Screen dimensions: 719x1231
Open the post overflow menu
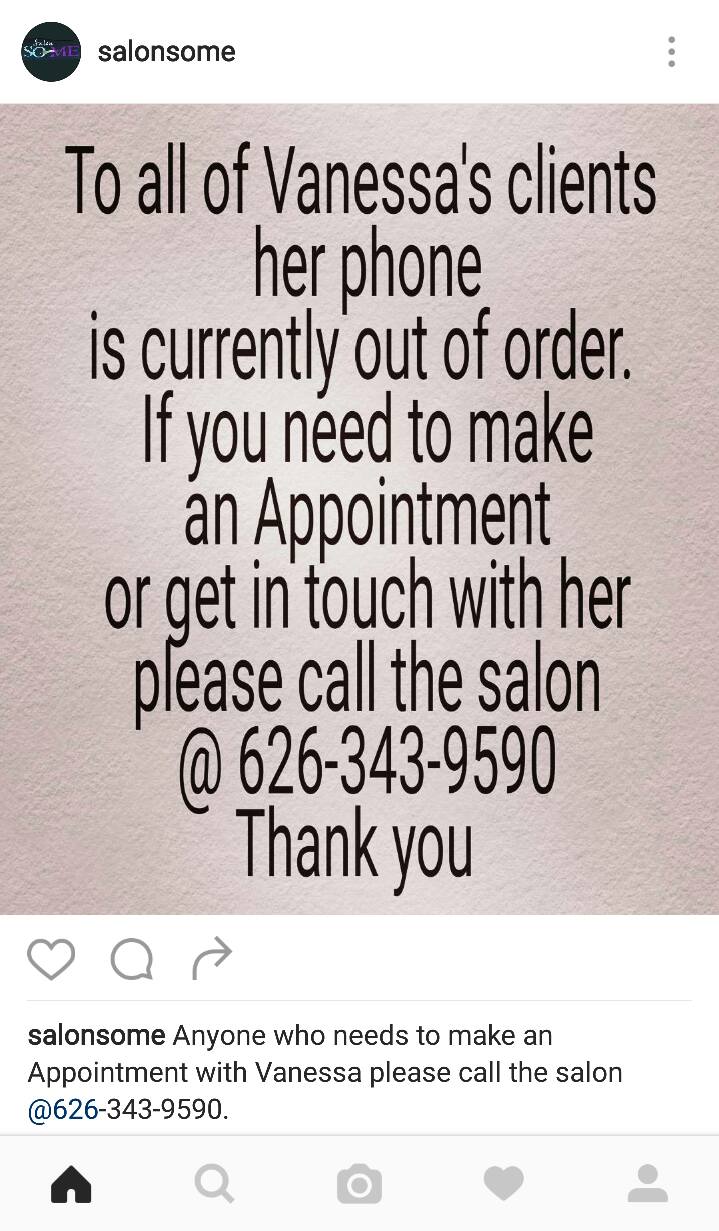[x=671, y=52]
